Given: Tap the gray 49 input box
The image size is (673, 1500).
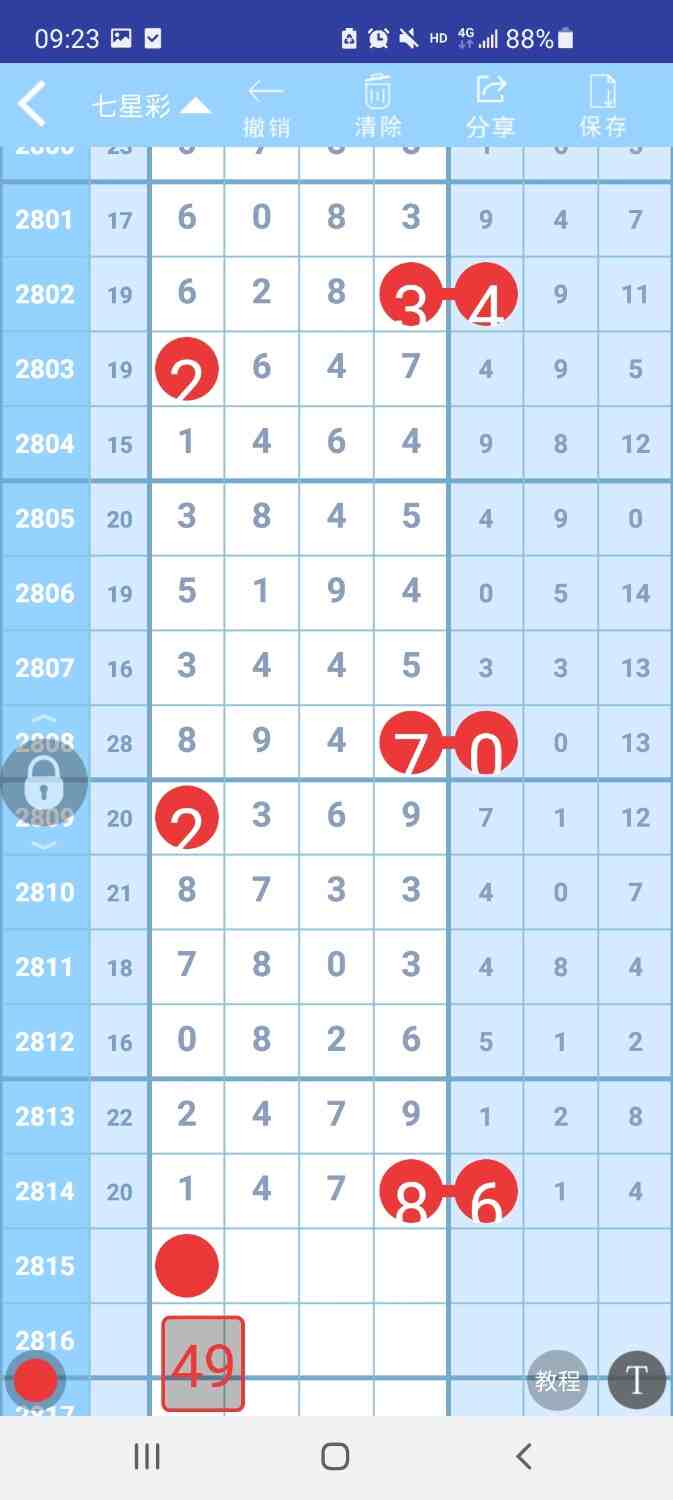Looking at the screenshot, I should tap(203, 1364).
